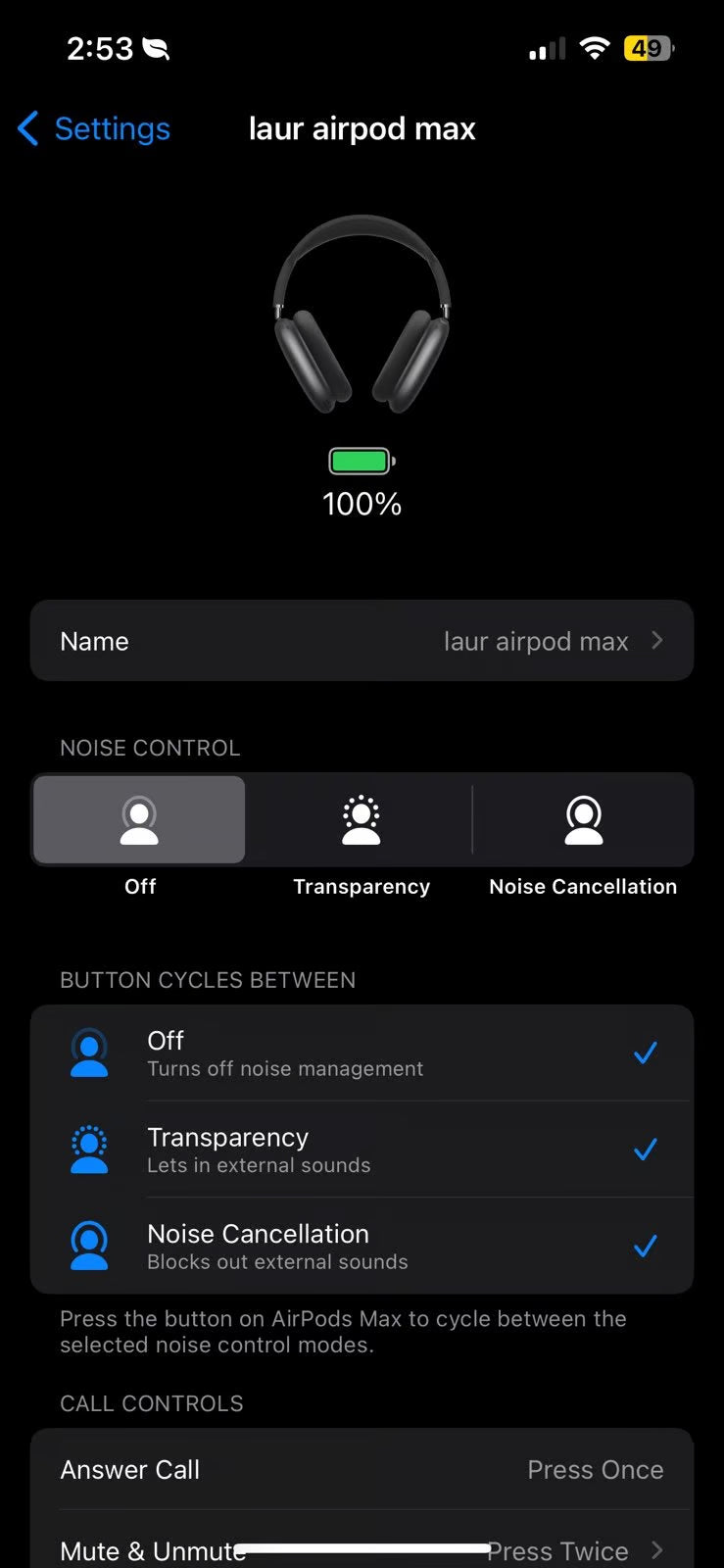Image resolution: width=724 pixels, height=1568 pixels.
Task: Open the Answer Call setting row
Action: (362, 1469)
